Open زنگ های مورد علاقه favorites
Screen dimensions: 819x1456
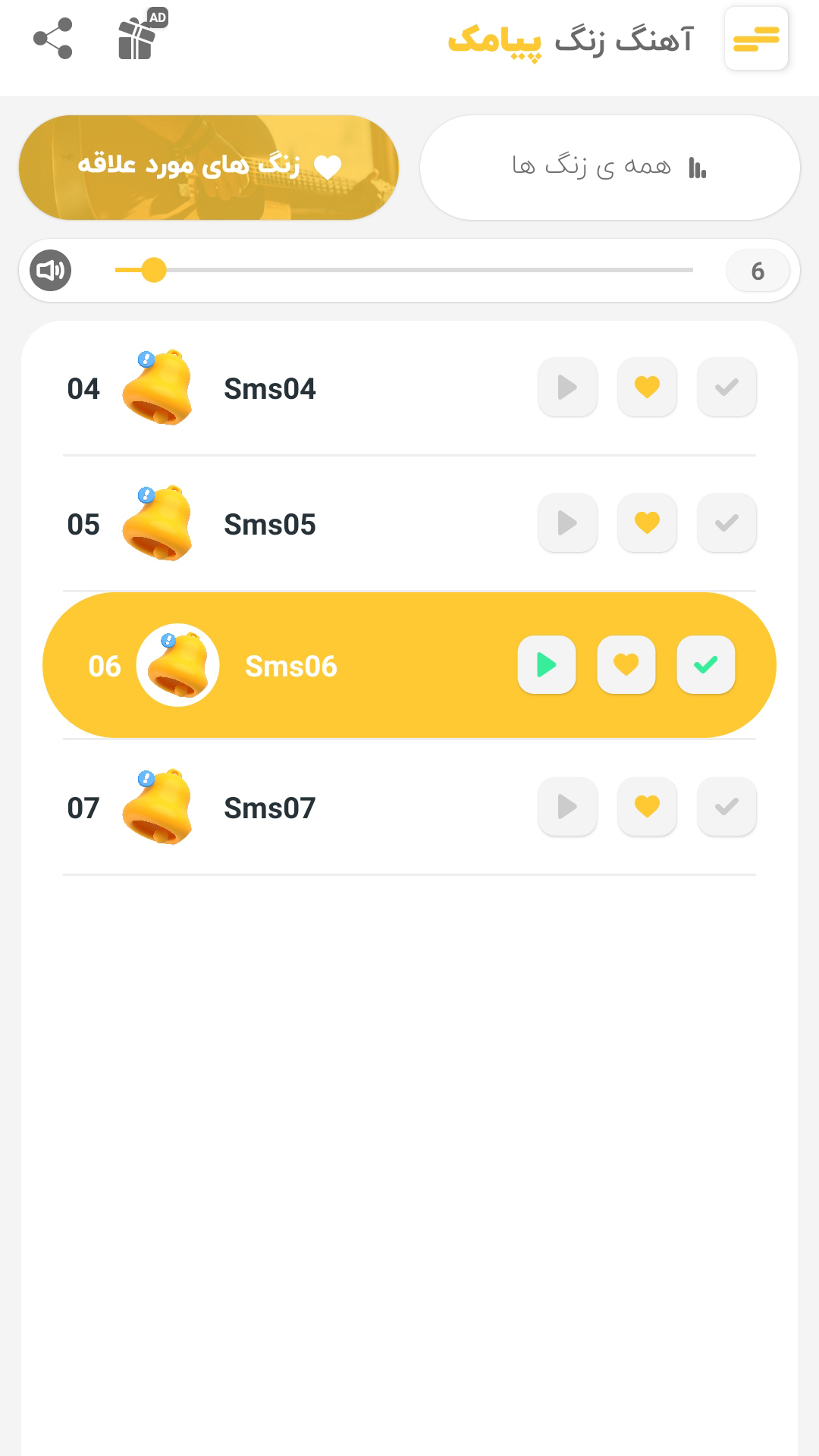[209, 167]
